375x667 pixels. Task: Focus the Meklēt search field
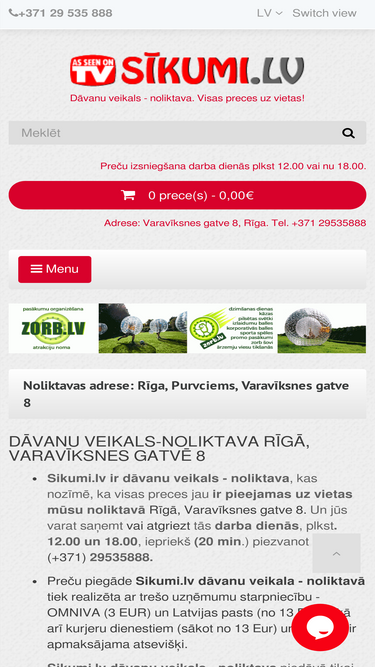(172, 133)
